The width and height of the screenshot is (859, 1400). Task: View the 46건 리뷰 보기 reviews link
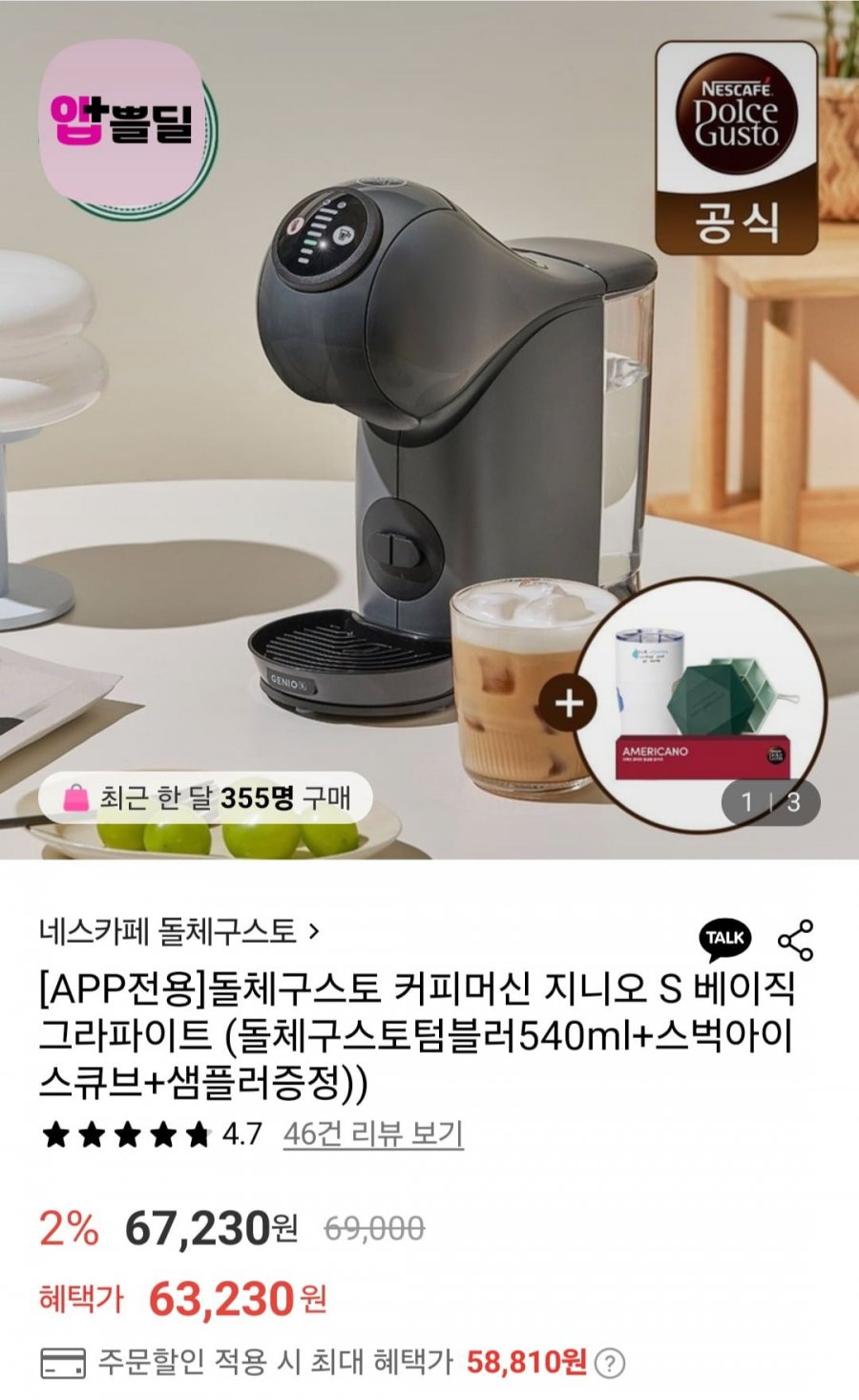(373, 1135)
